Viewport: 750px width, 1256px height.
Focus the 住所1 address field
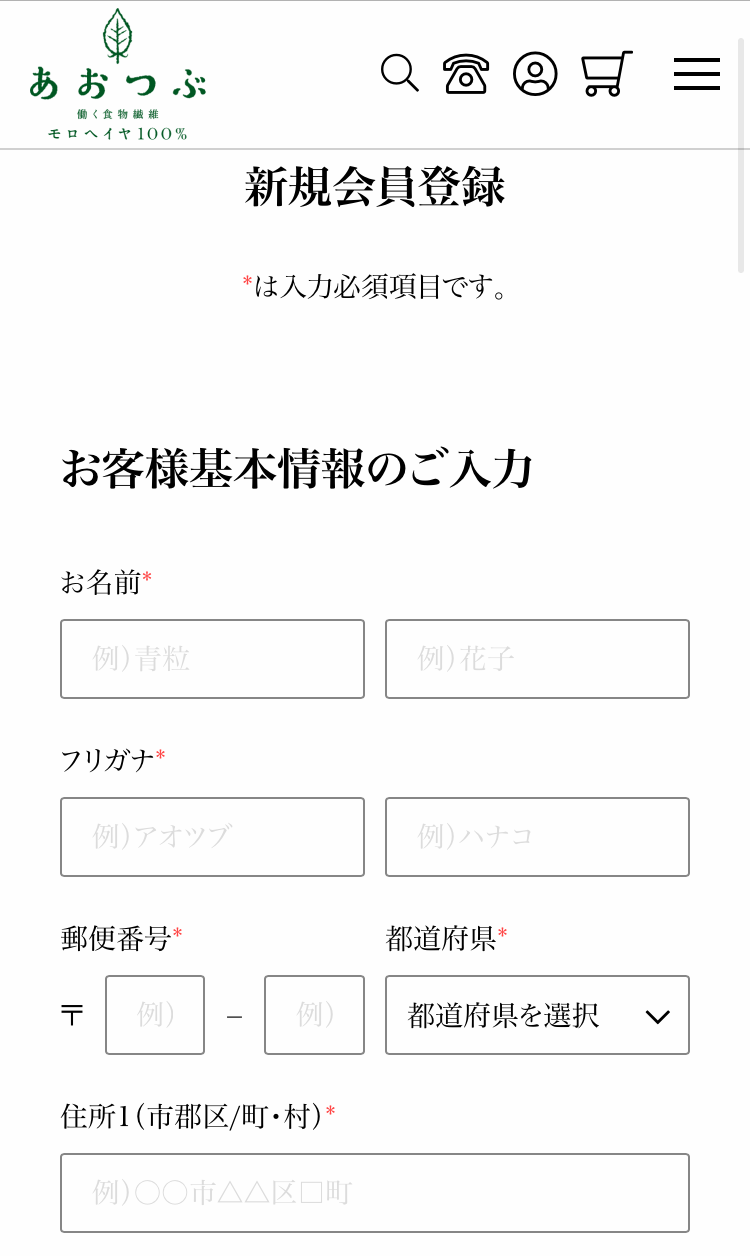pyautogui.click(x=375, y=1193)
